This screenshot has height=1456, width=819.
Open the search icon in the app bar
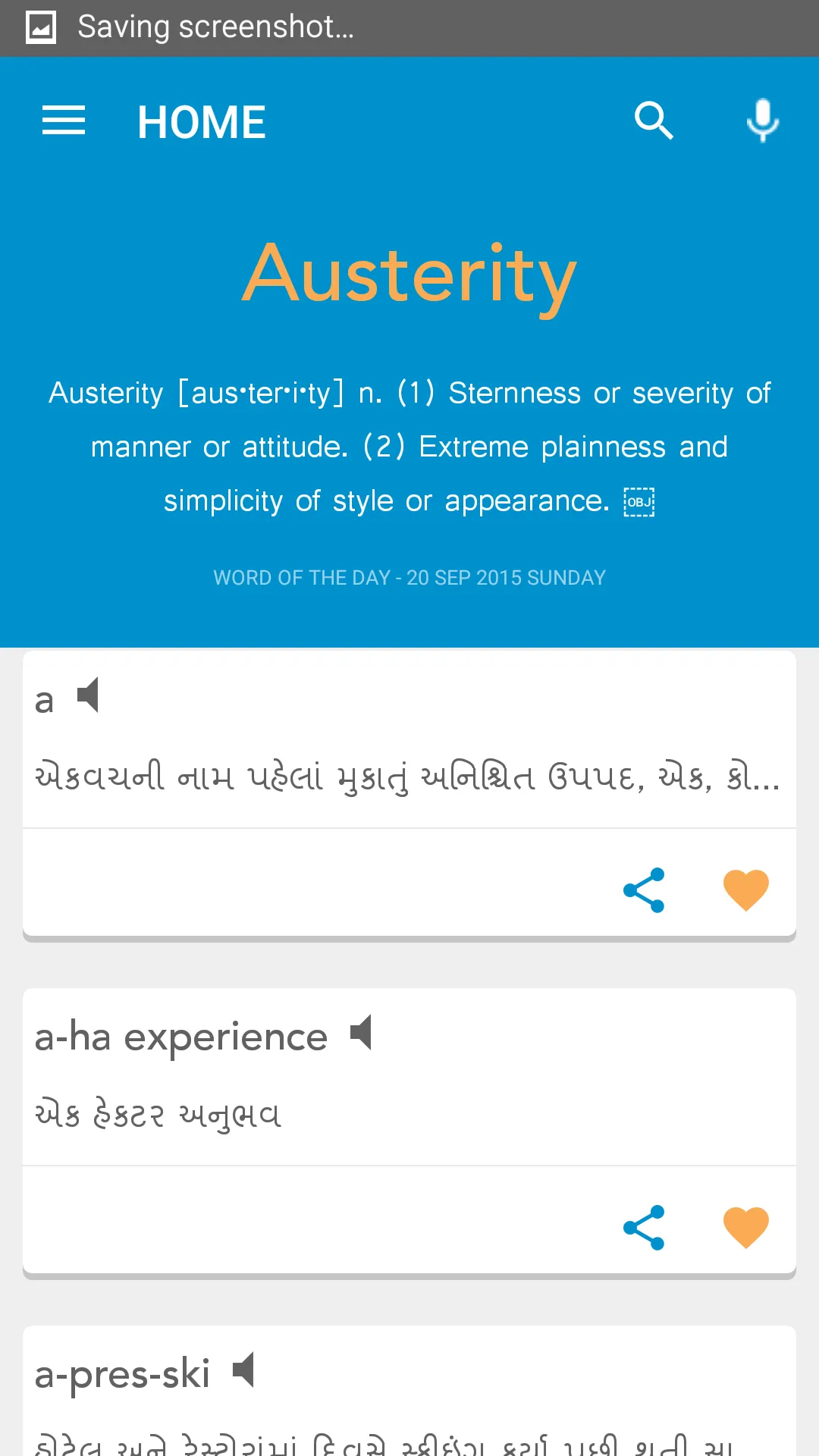(654, 121)
